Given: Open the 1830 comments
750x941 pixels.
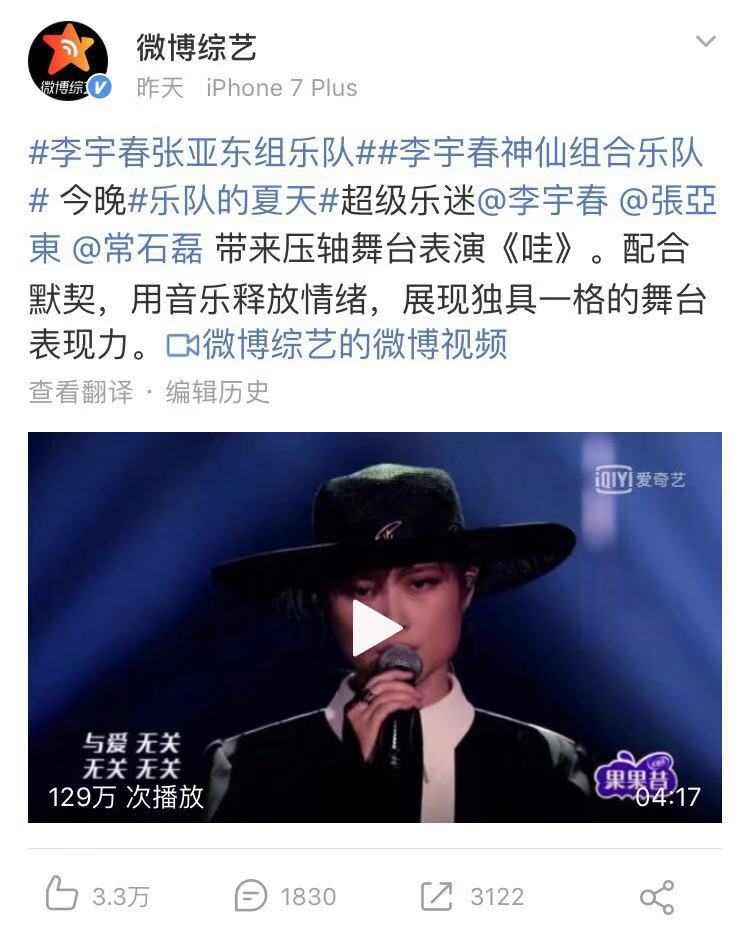Looking at the screenshot, I should point(285,896).
